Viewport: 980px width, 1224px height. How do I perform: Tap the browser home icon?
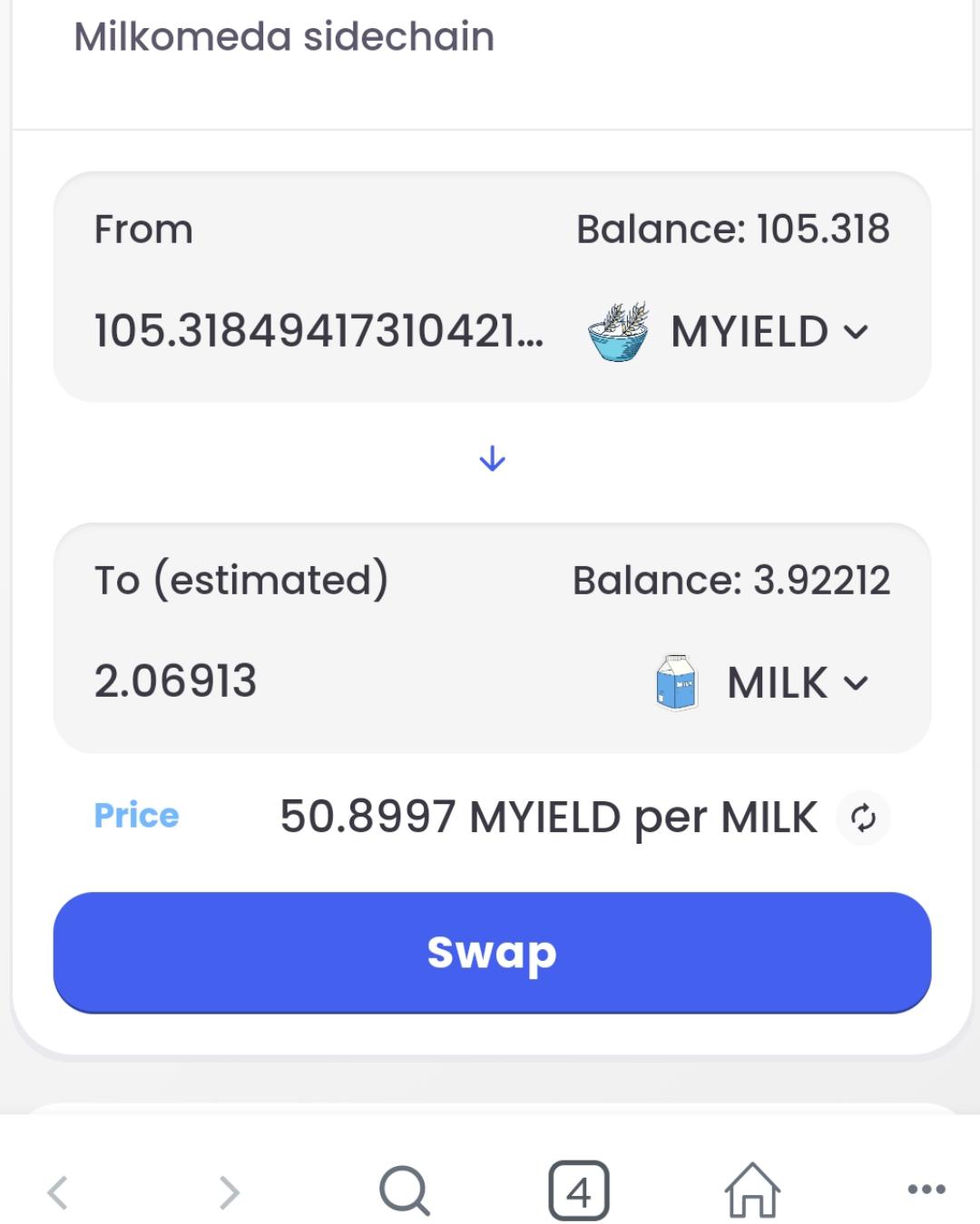(753, 1189)
